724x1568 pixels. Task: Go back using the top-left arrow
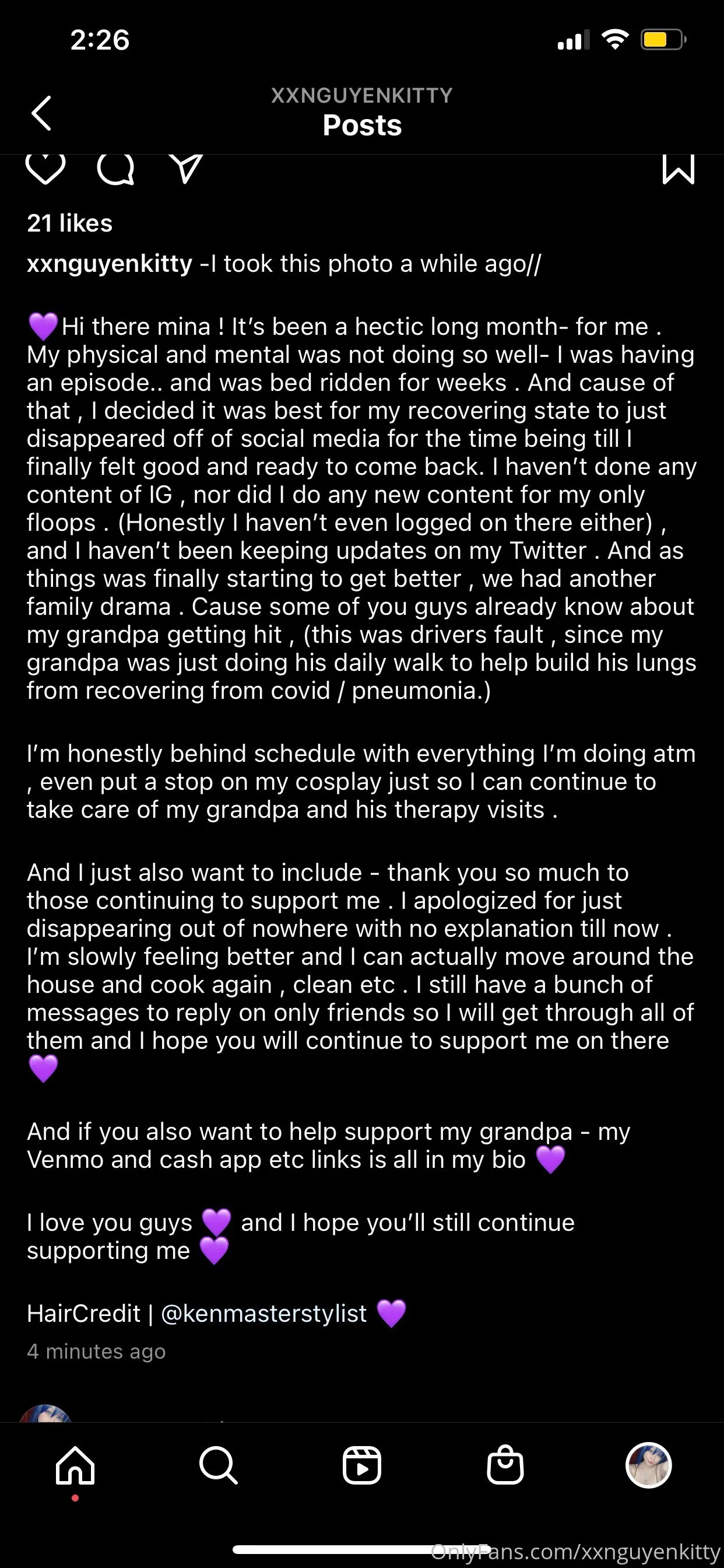coord(41,113)
